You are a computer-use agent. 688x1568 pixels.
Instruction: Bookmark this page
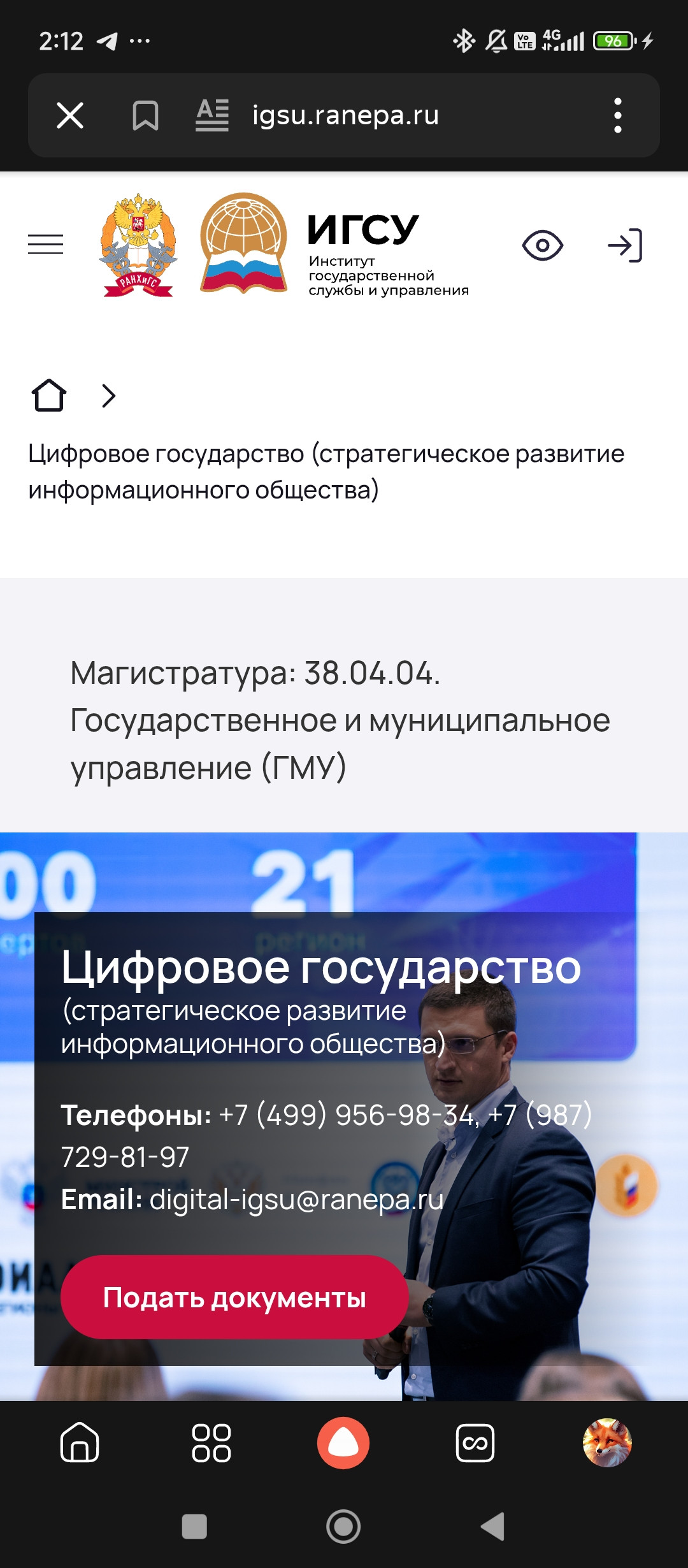pyautogui.click(x=145, y=116)
